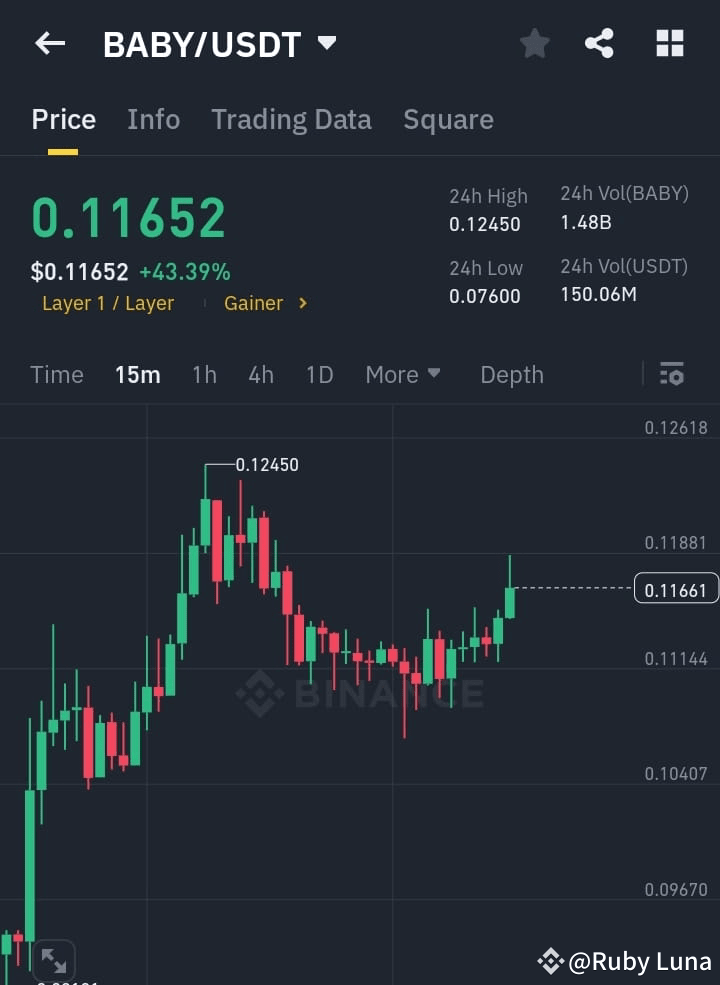
Task: Open the Trading Data tab
Action: pyautogui.click(x=291, y=119)
